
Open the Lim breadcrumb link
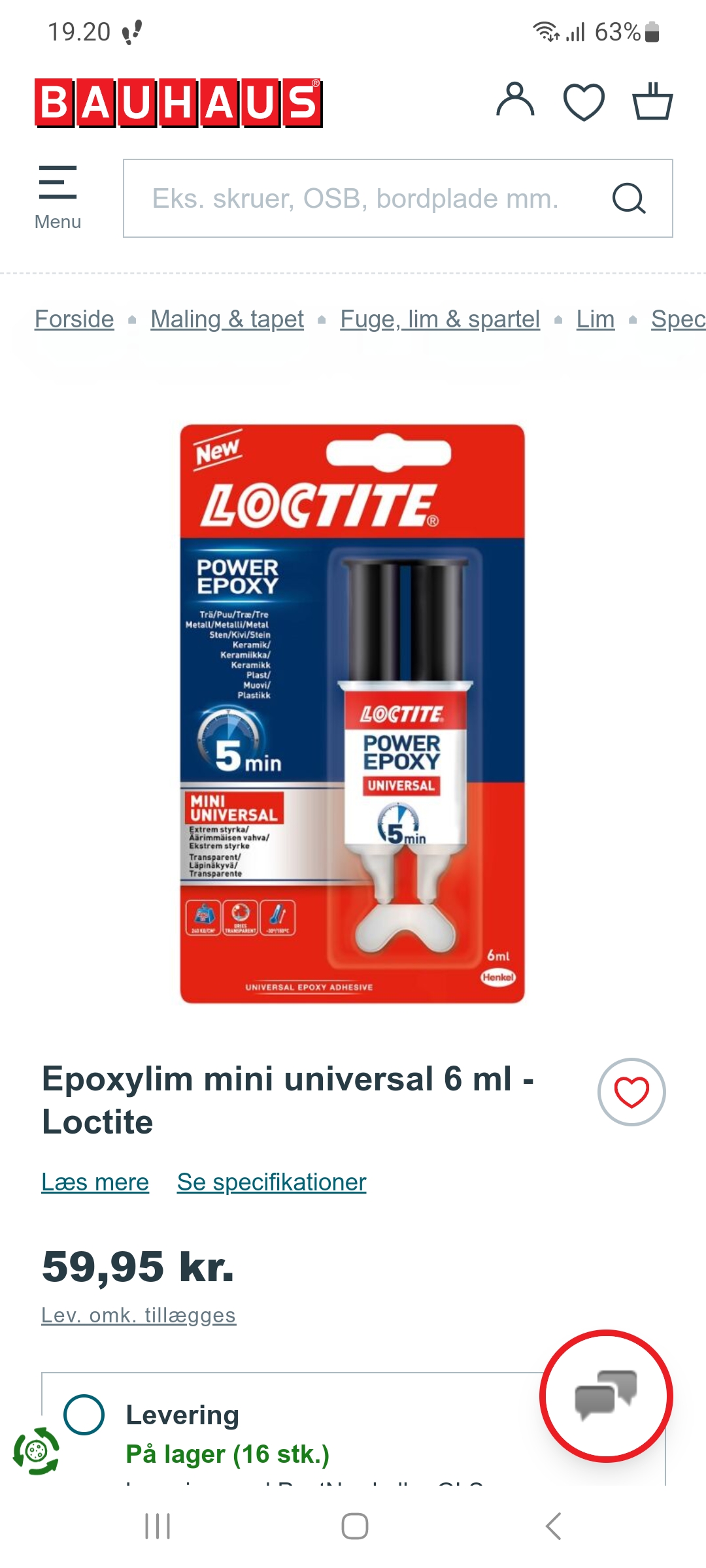(x=595, y=319)
